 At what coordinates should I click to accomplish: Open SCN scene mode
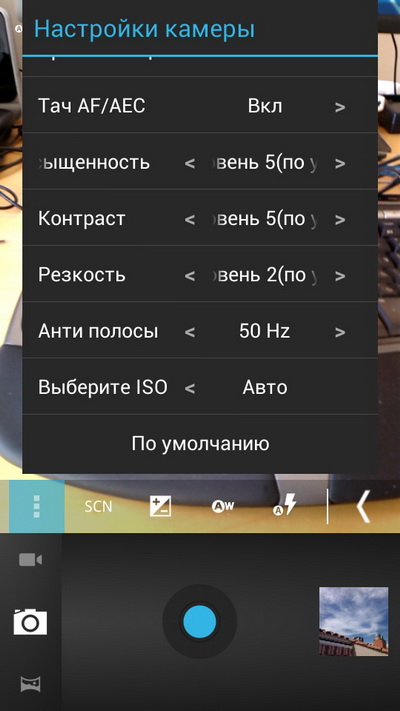click(98, 506)
